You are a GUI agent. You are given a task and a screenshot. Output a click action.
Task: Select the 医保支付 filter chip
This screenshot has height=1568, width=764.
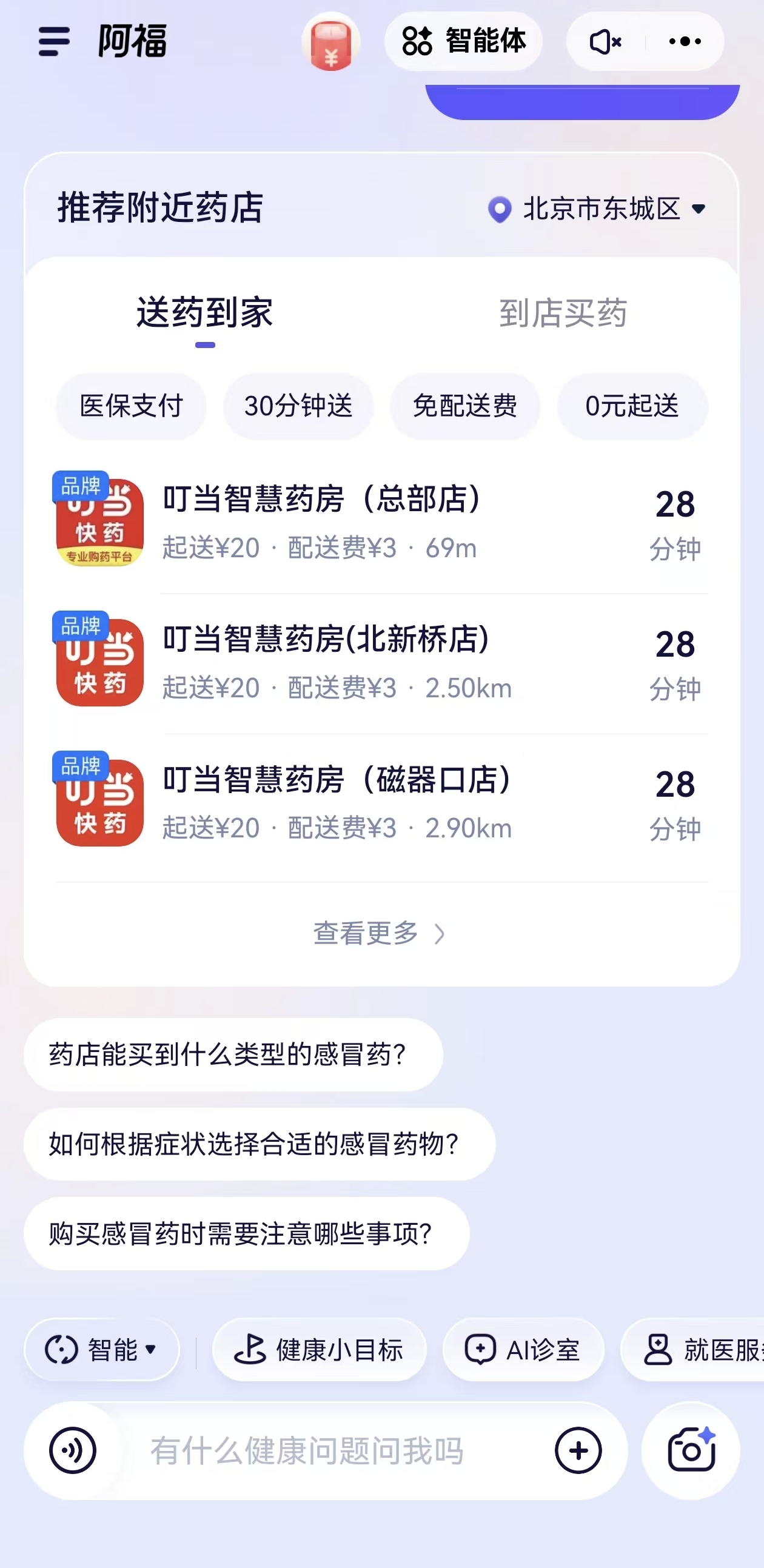pos(131,406)
